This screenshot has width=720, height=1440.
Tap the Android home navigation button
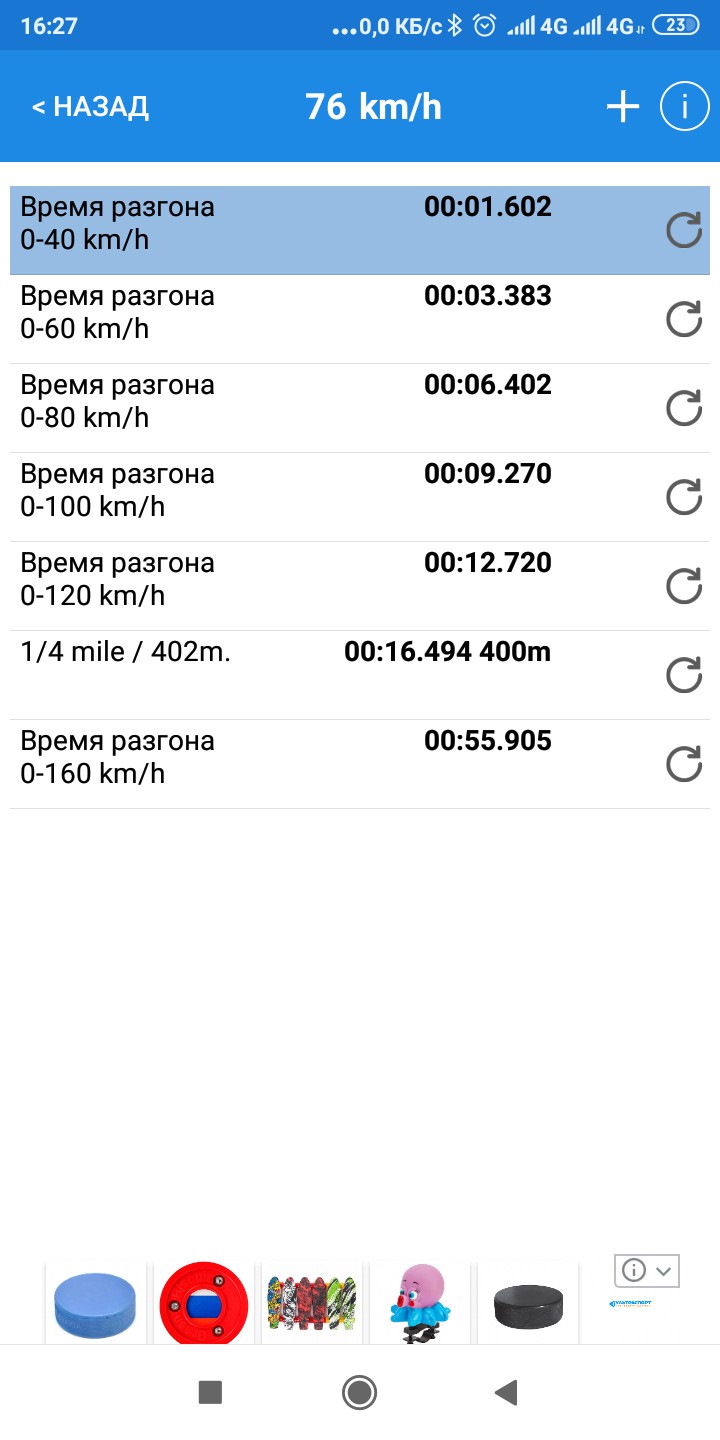(360, 1390)
